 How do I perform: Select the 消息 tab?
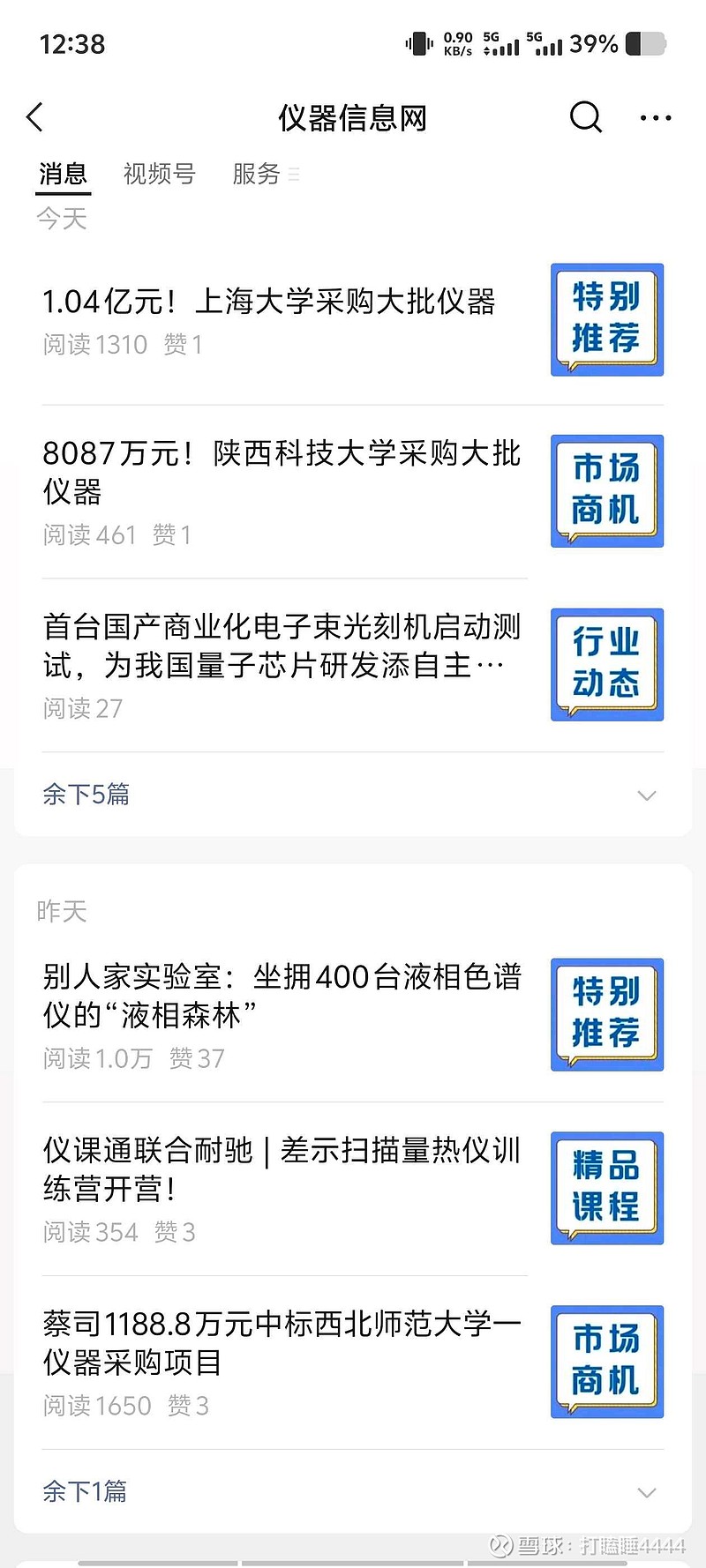(63, 174)
